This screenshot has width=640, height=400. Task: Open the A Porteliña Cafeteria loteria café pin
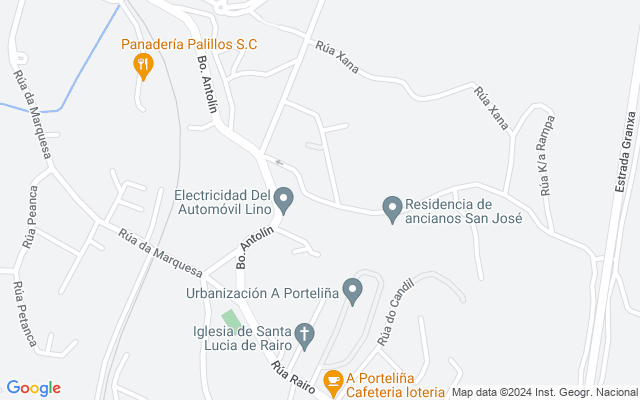click(x=333, y=383)
